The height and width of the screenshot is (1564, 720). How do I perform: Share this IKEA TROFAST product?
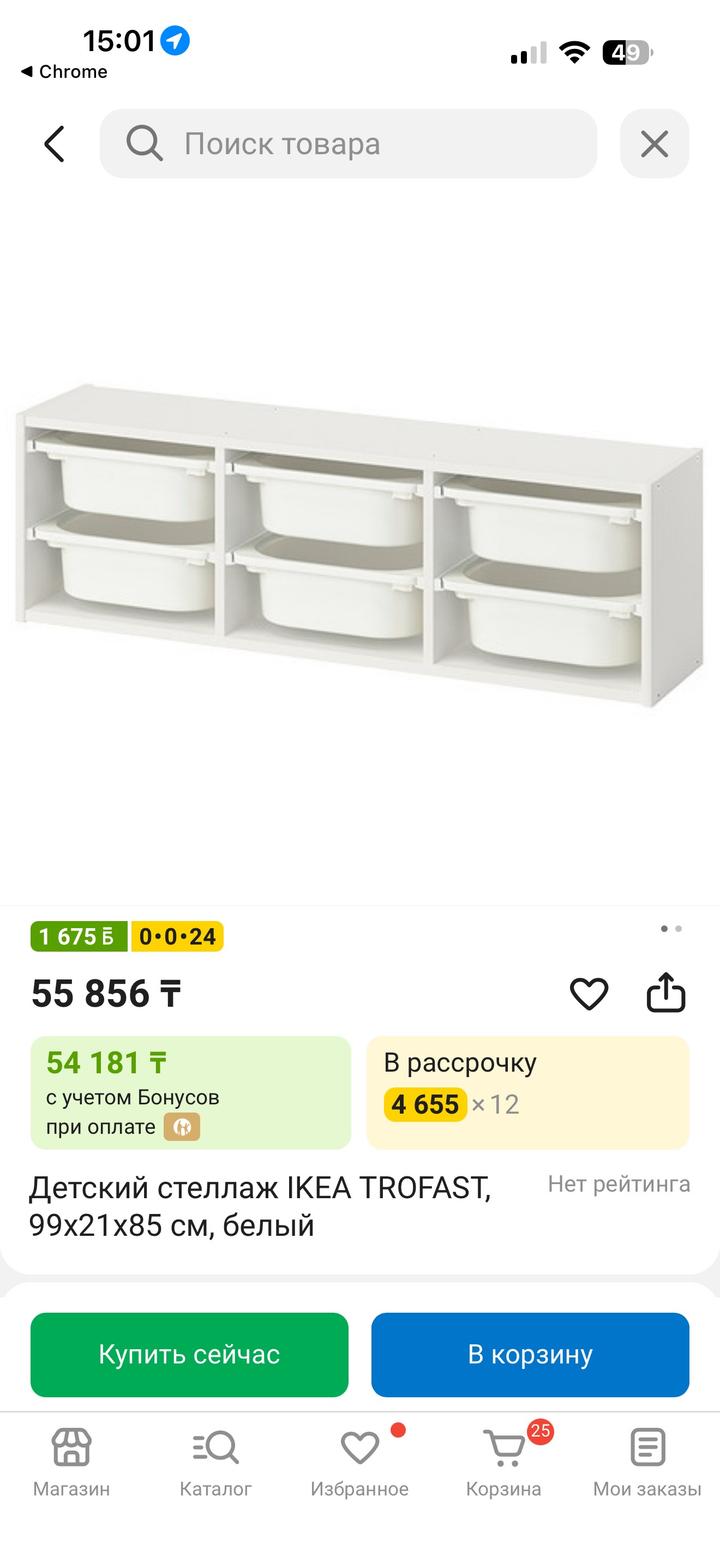(666, 993)
